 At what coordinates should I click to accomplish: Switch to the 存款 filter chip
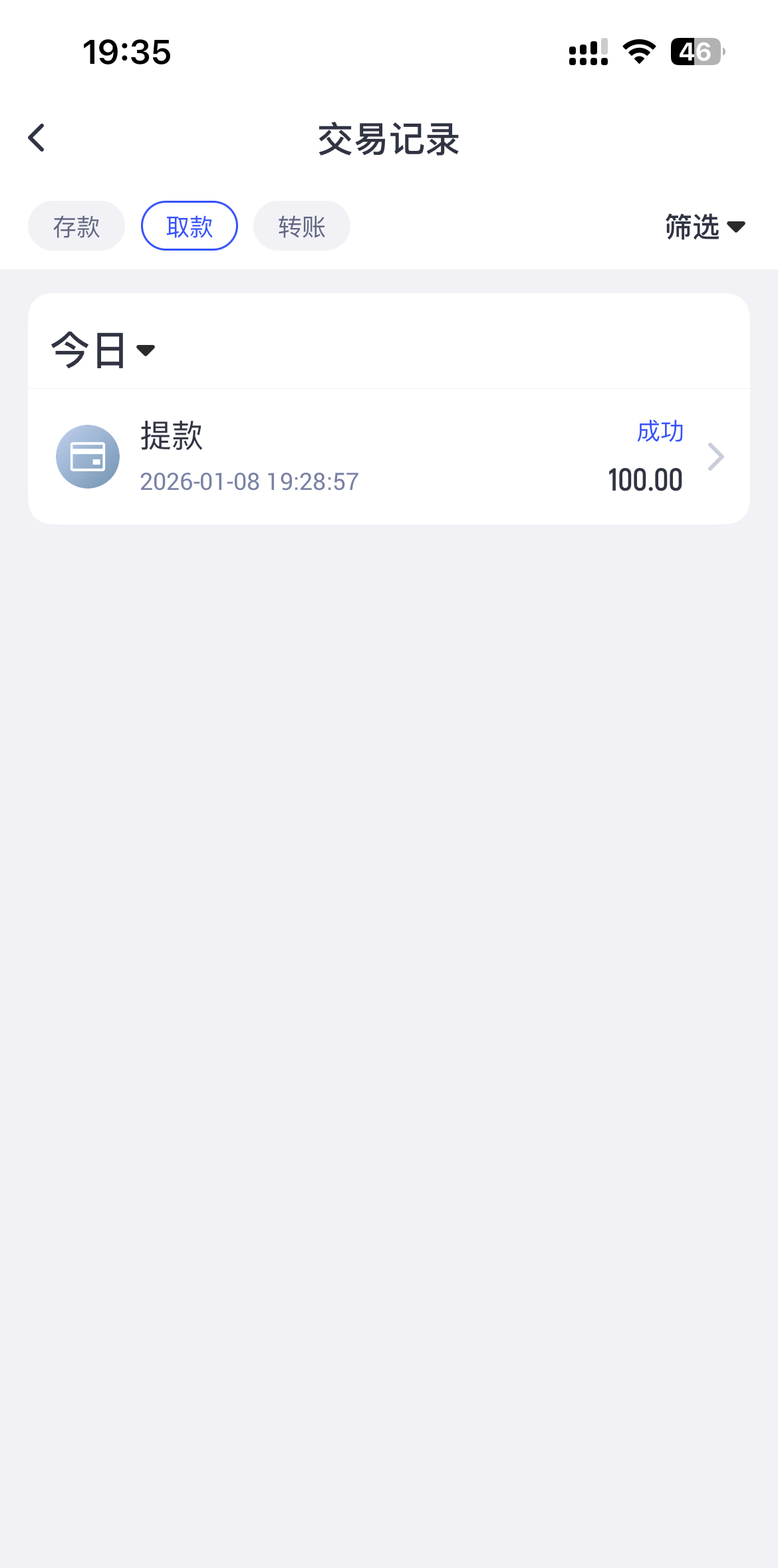[x=76, y=227]
